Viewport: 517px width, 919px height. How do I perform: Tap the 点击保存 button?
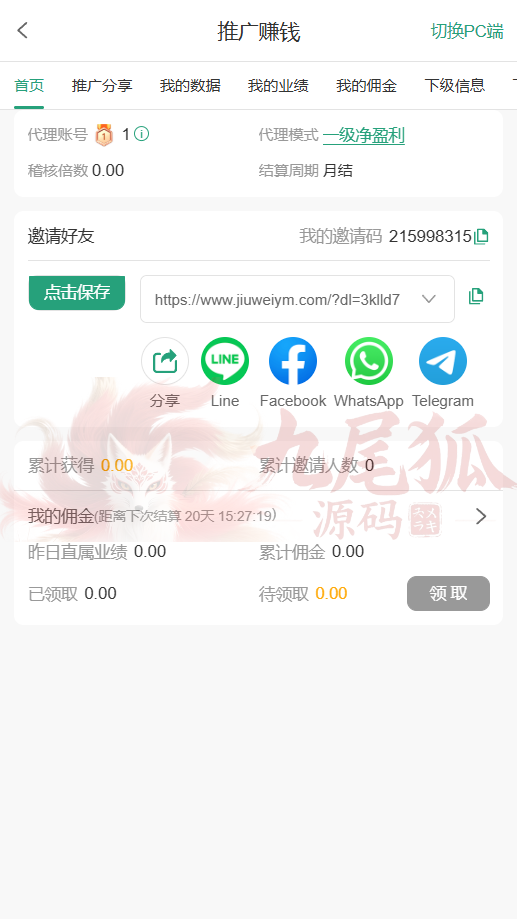77,292
